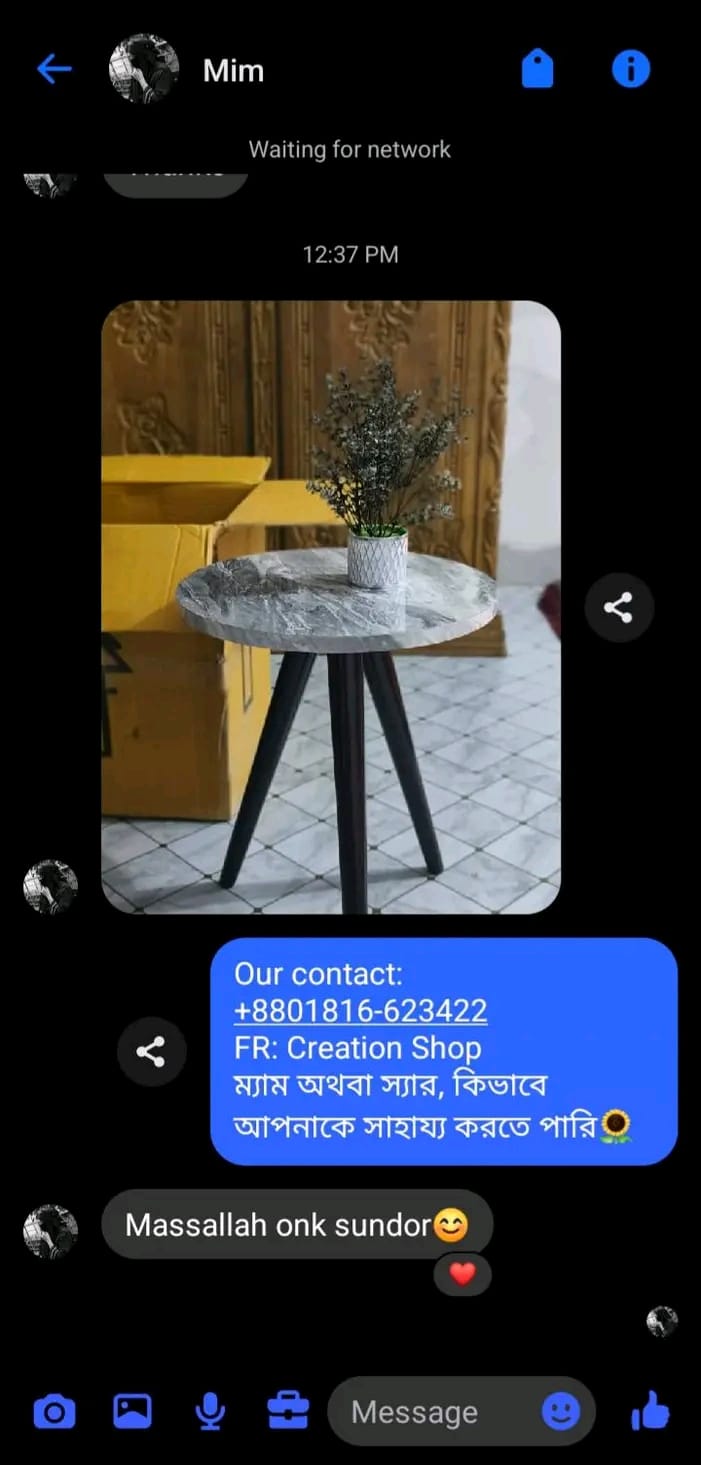701x1465 pixels.
Task: Open the heart reaction on Massallah message
Action: [x=462, y=1274]
